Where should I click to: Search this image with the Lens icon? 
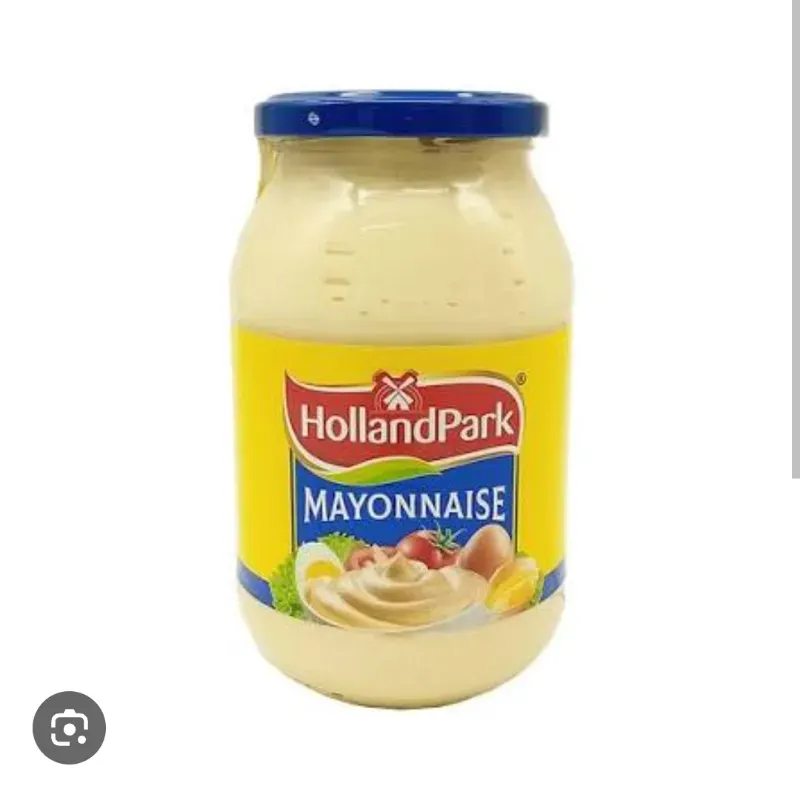pos(69,727)
